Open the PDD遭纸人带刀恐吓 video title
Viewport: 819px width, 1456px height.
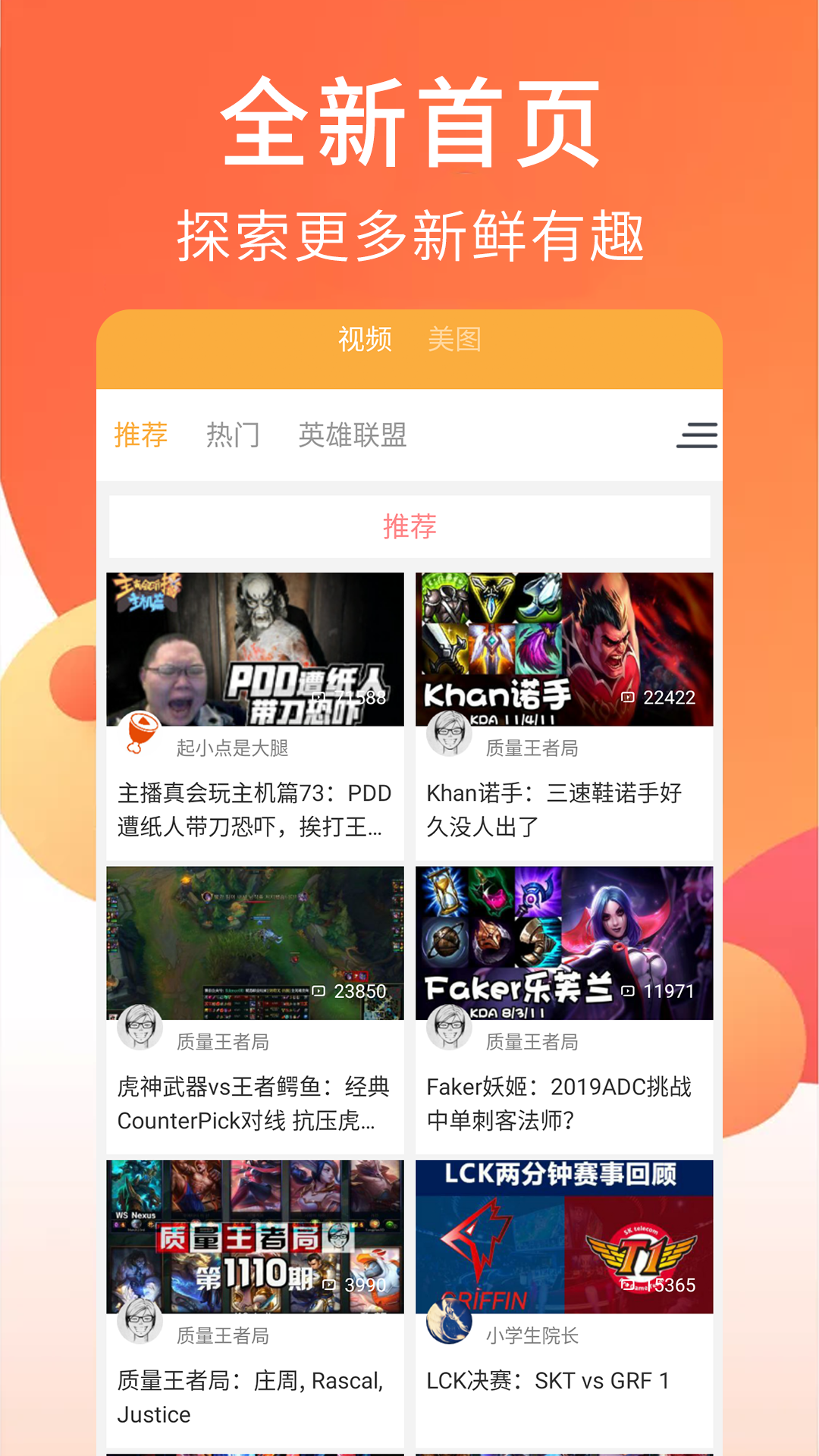(254, 811)
